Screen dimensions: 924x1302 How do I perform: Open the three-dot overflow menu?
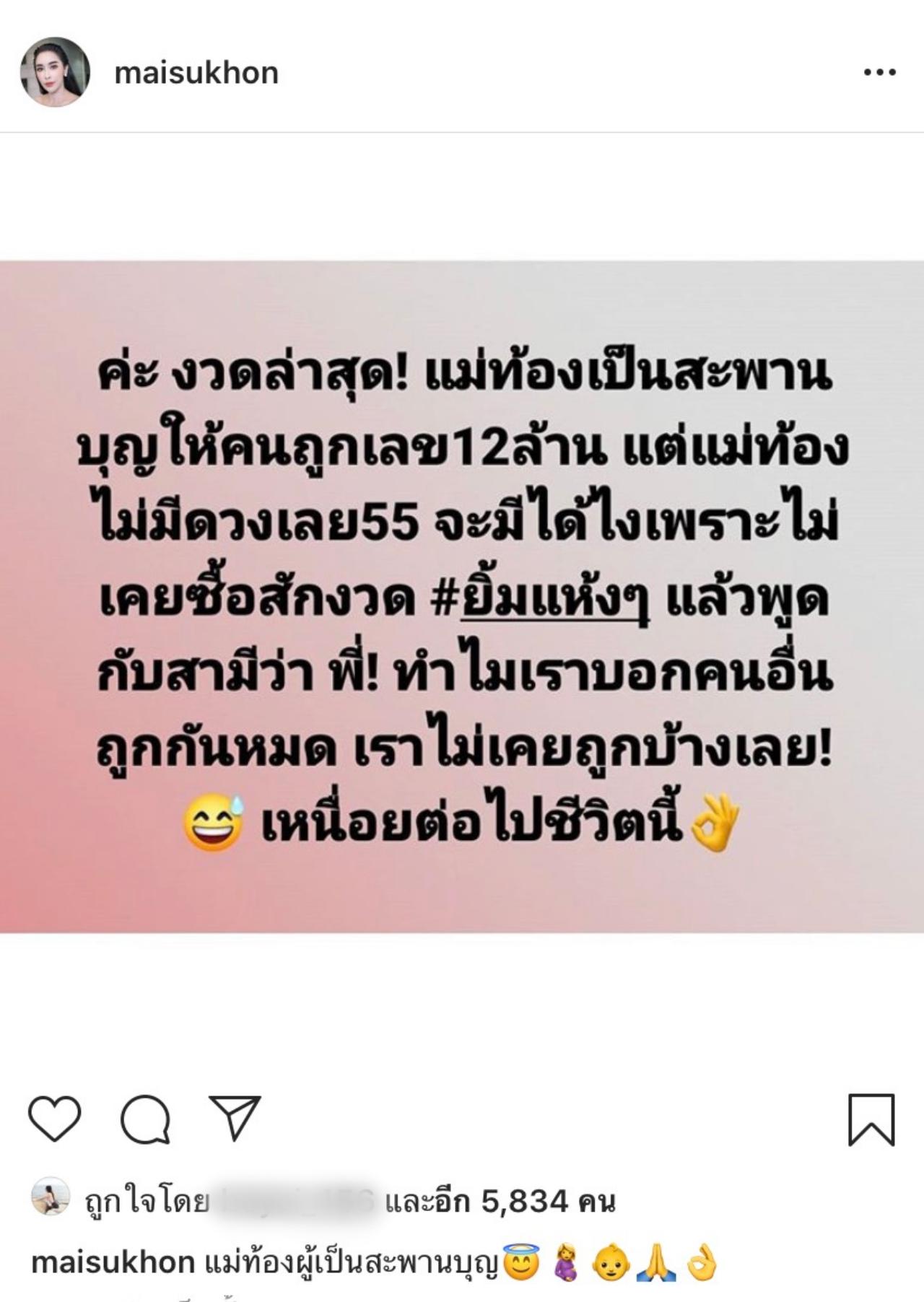tap(880, 72)
